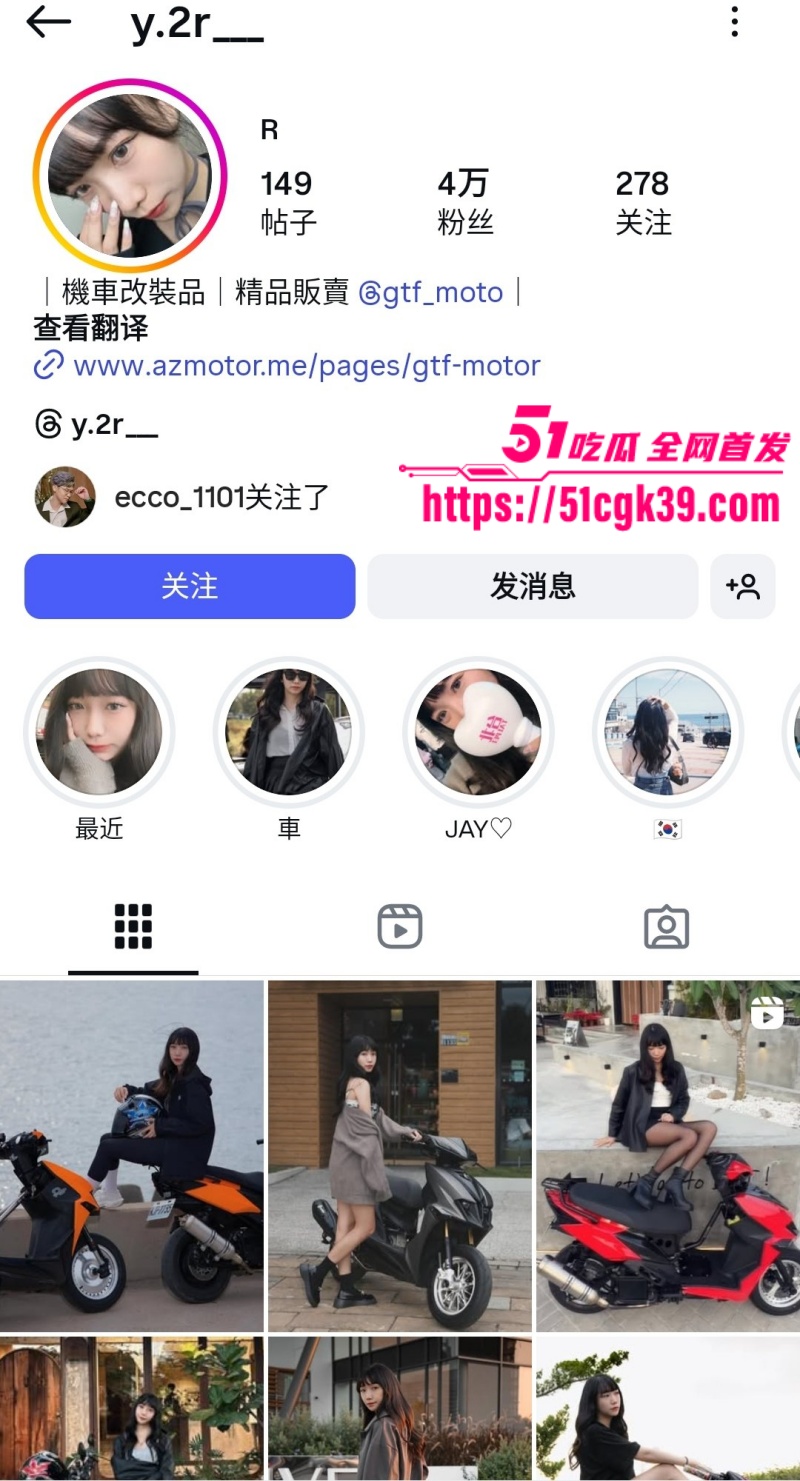The height and width of the screenshot is (1481, 800).
Task: Switch to the Reels tab
Action: click(400, 927)
